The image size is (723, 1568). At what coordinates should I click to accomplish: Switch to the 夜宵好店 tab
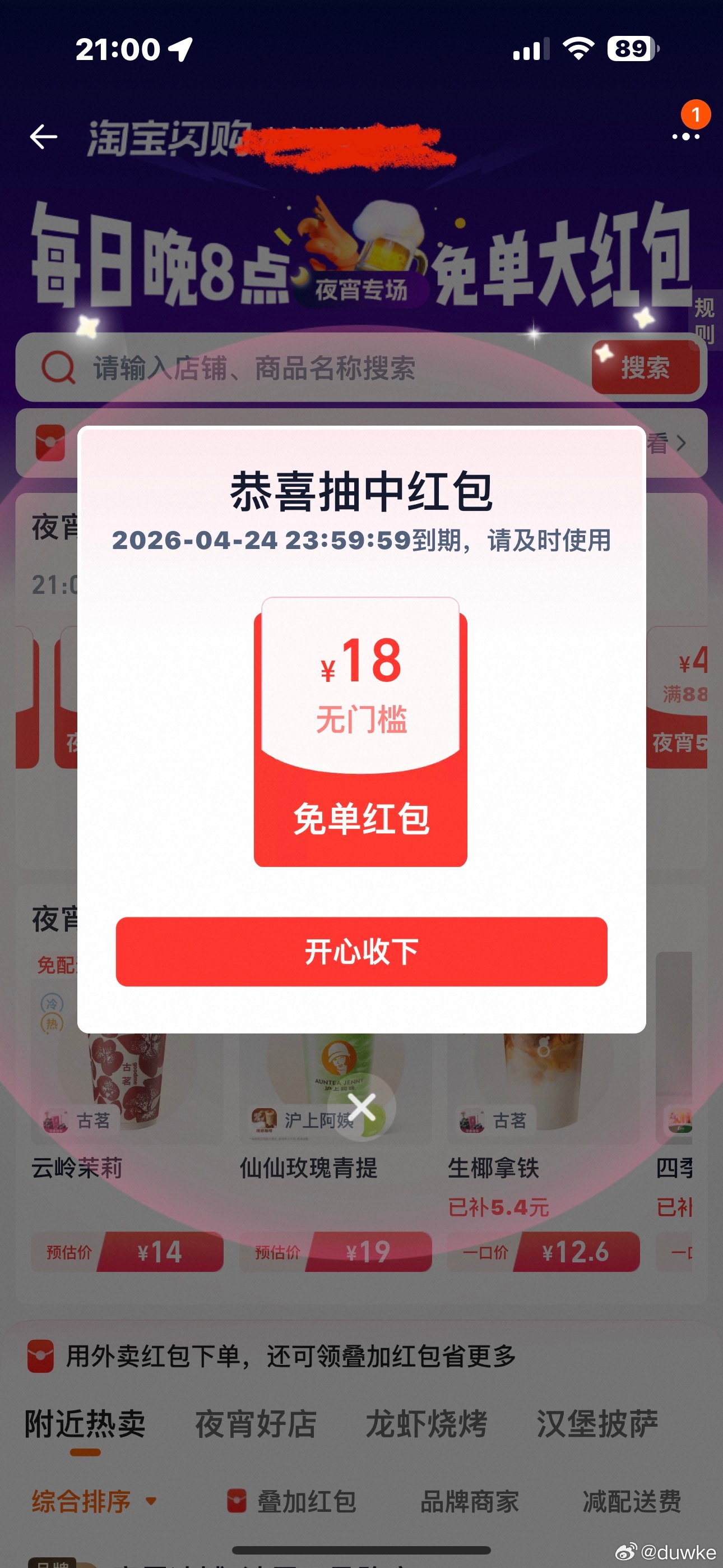256,1424
